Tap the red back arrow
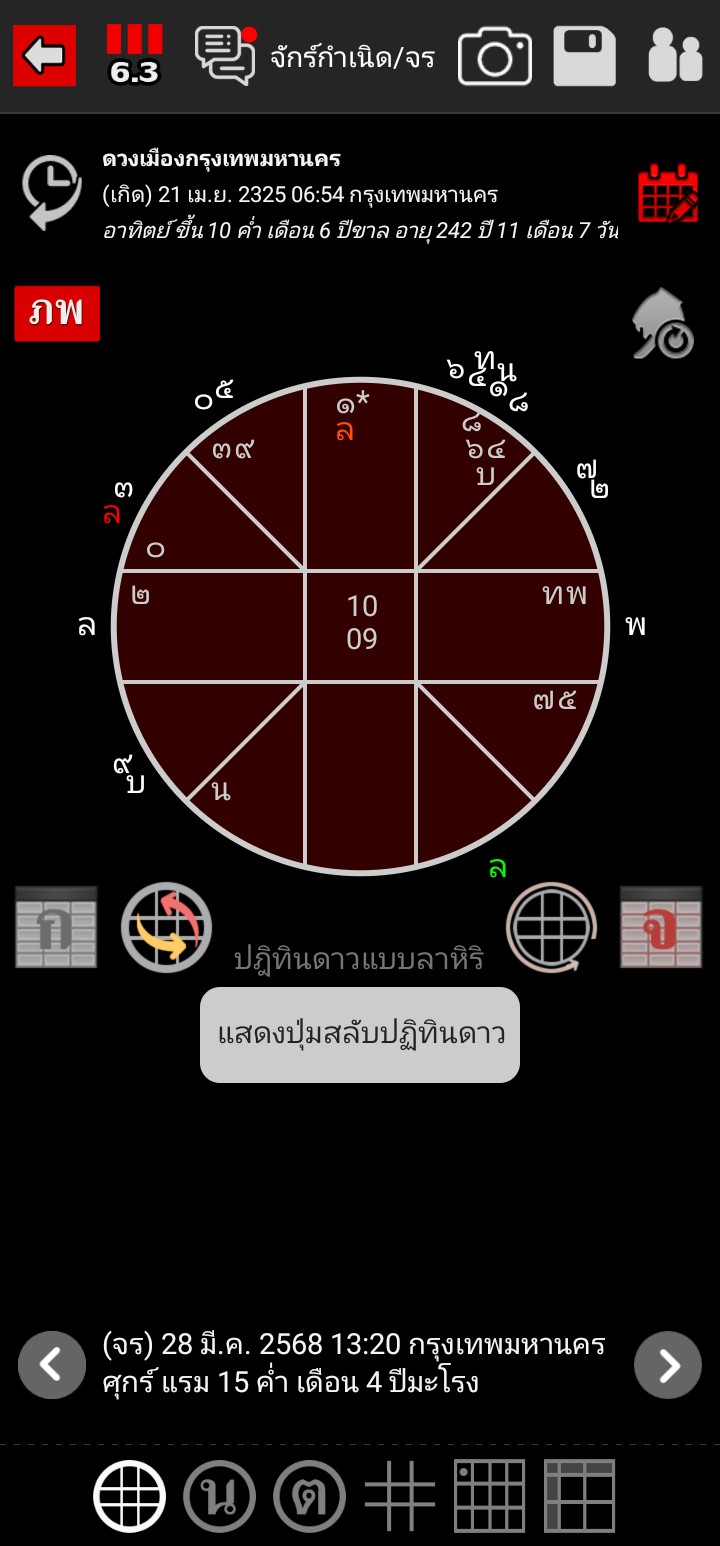This screenshot has width=720, height=1546. [44, 56]
